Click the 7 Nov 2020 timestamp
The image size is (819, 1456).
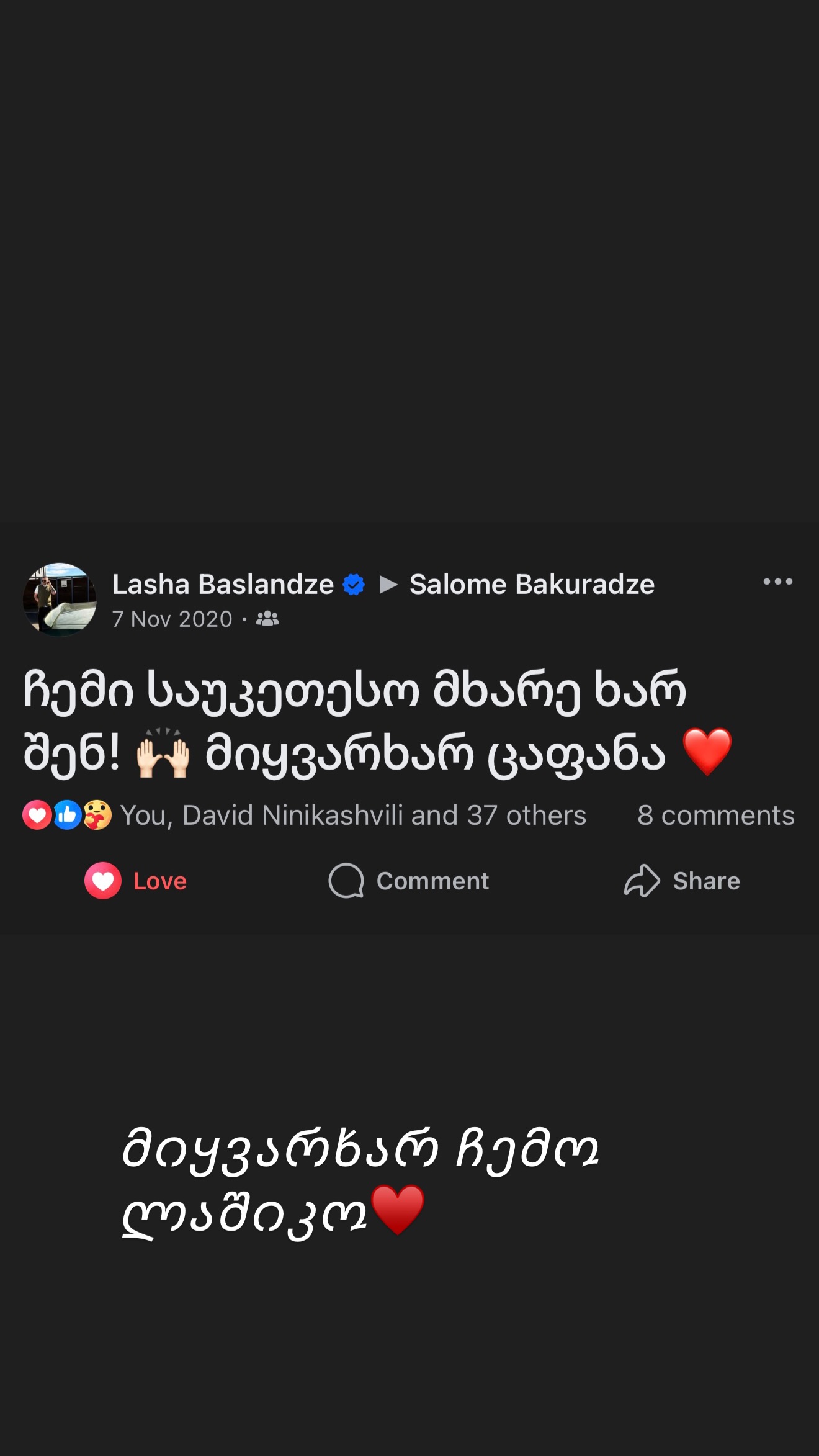pos(174,619)
